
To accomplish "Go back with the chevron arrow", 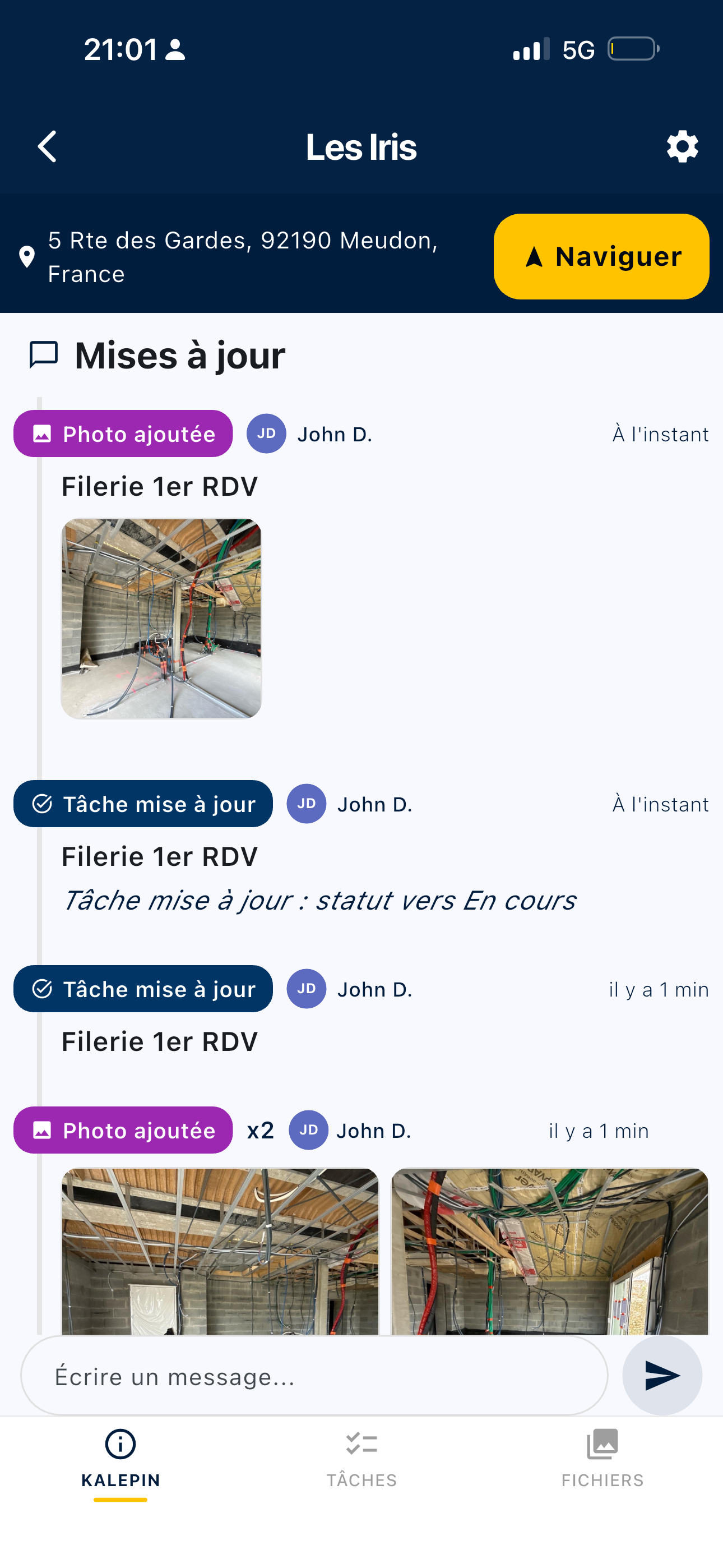I will click(x=47, y=146).
